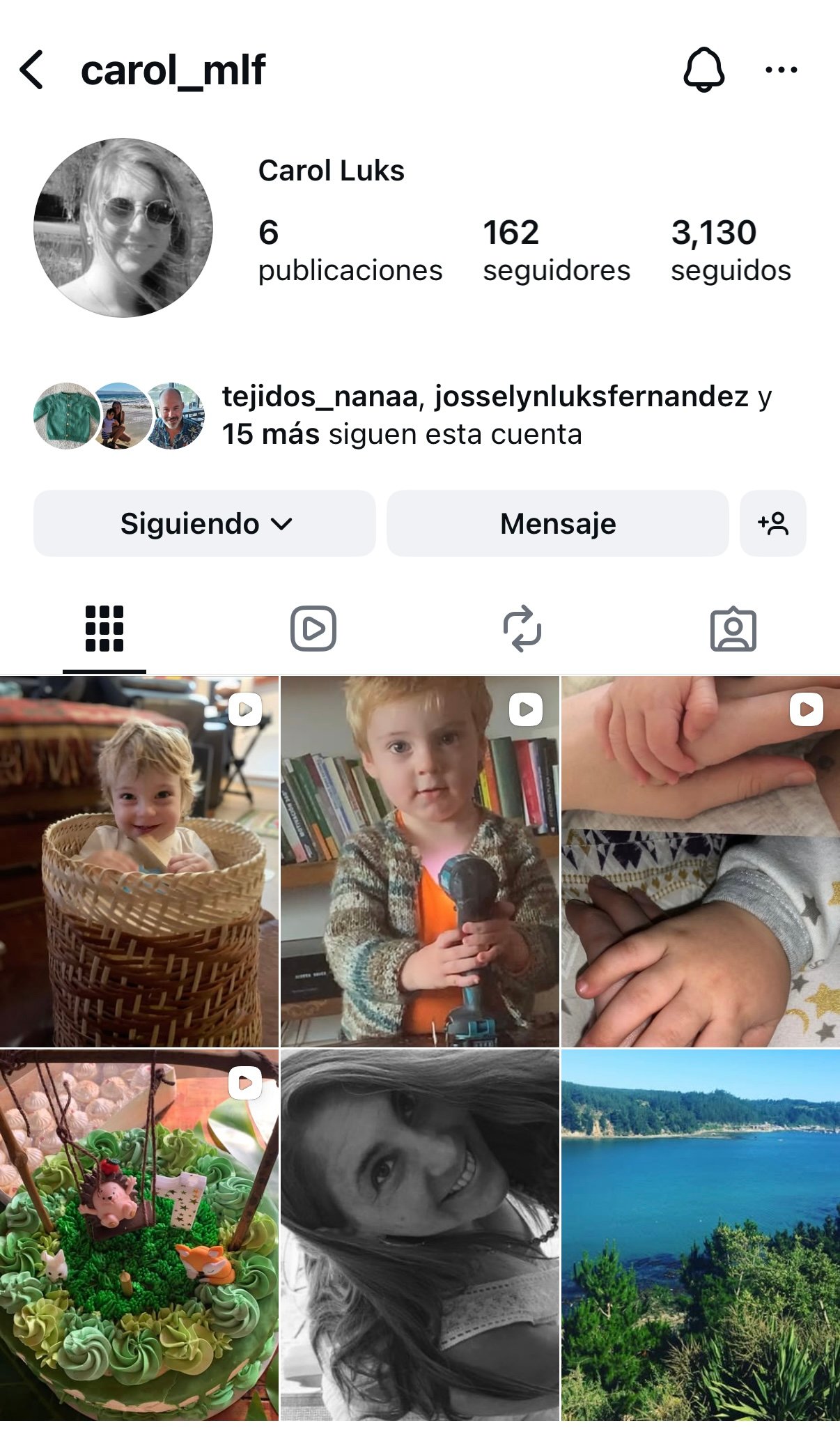840x1432 pixels.
Task: Tap the Mensaje button
Action: click(557, 523)
